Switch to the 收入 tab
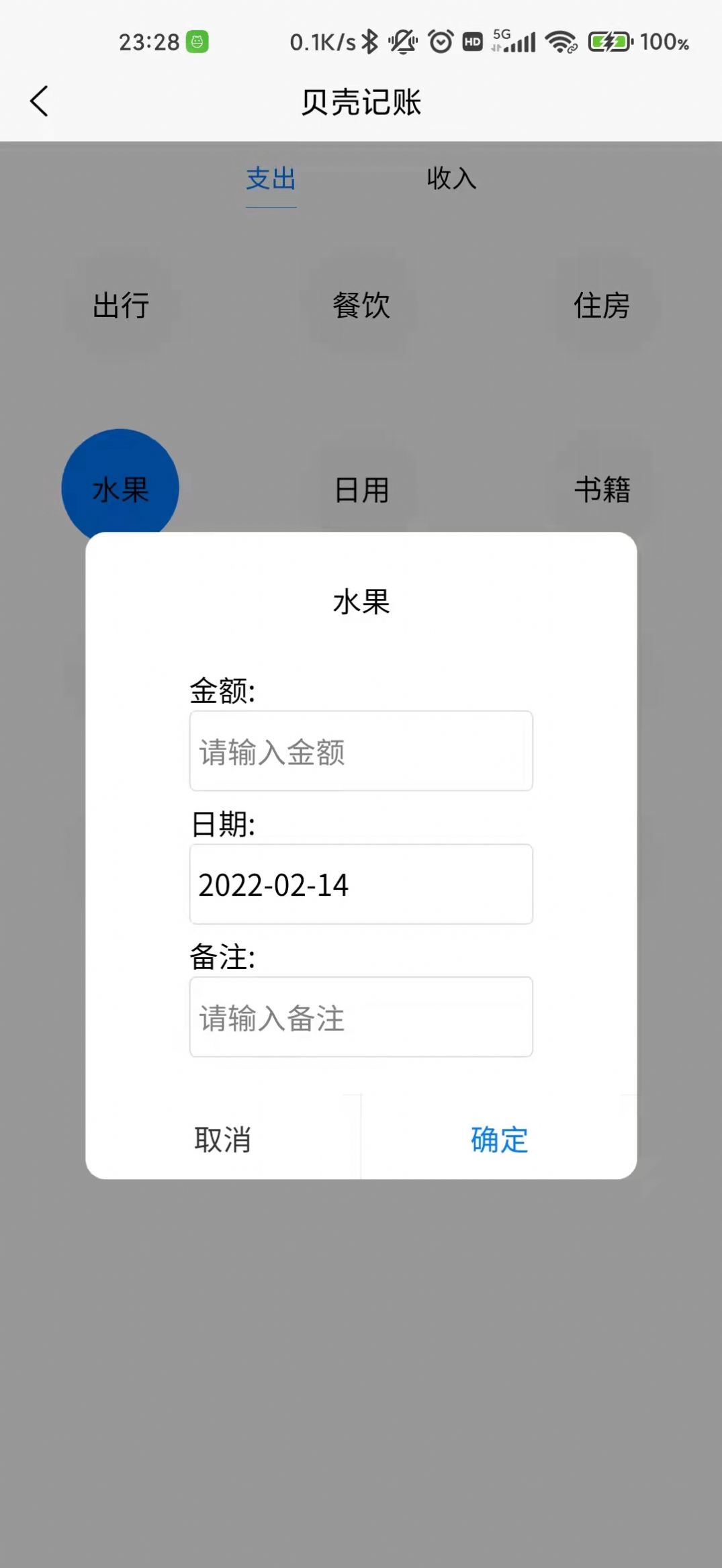This screenshot has height=1568, width=722. (x=450, y=179)
